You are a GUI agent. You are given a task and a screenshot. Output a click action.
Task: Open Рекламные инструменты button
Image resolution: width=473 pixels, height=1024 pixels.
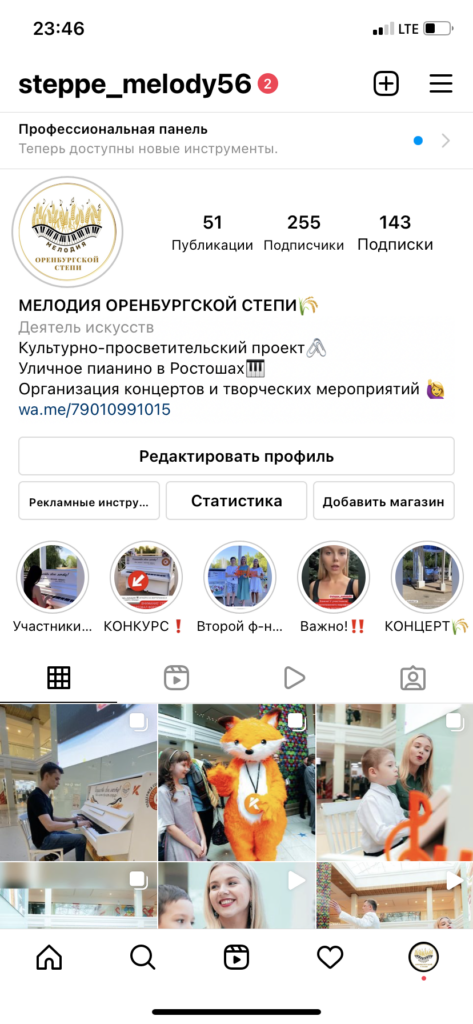pyautogui.click(x=89, y=501)
